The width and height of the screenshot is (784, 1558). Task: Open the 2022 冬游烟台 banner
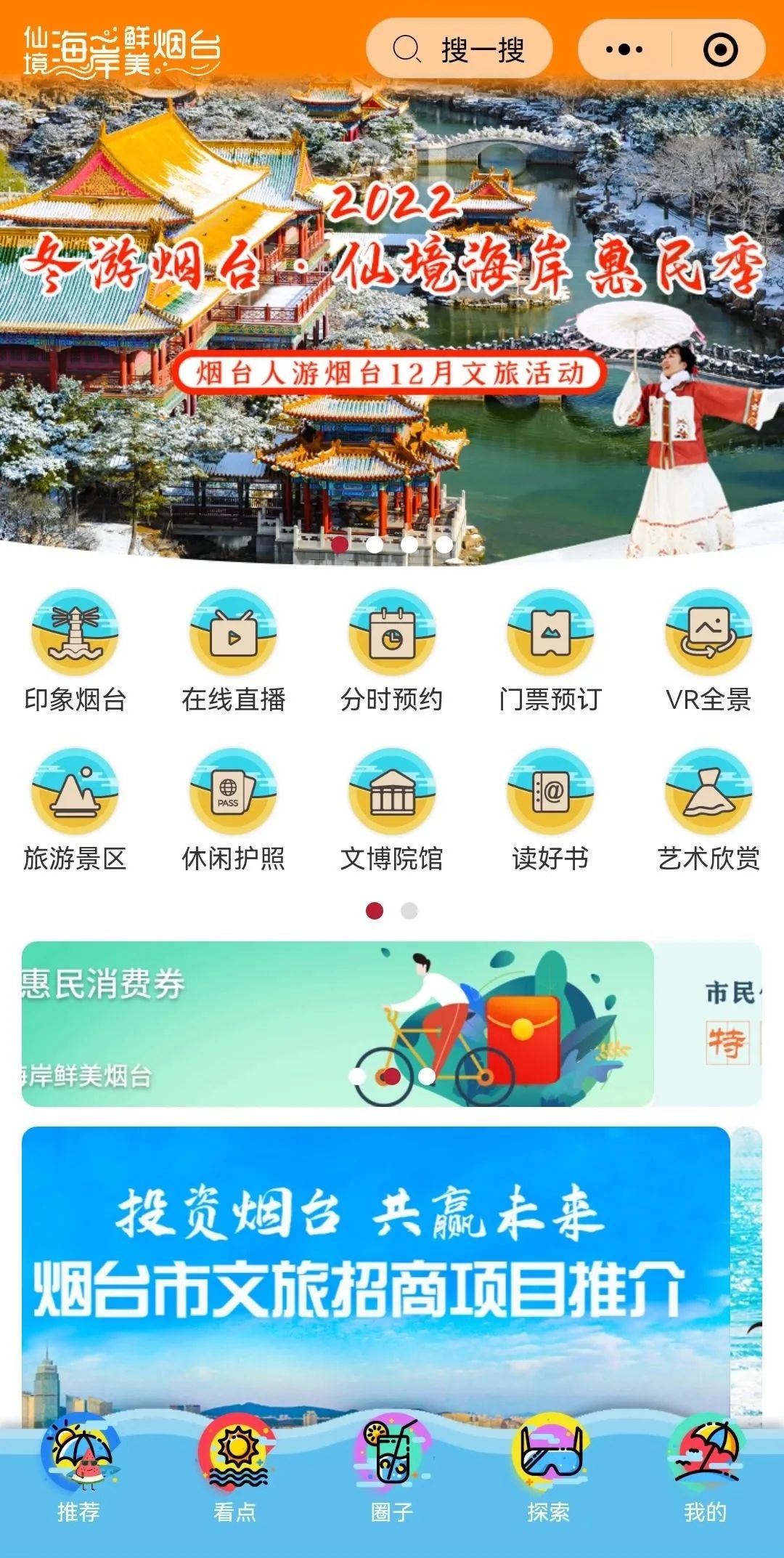pyautogui.click(x=392, y=305)
